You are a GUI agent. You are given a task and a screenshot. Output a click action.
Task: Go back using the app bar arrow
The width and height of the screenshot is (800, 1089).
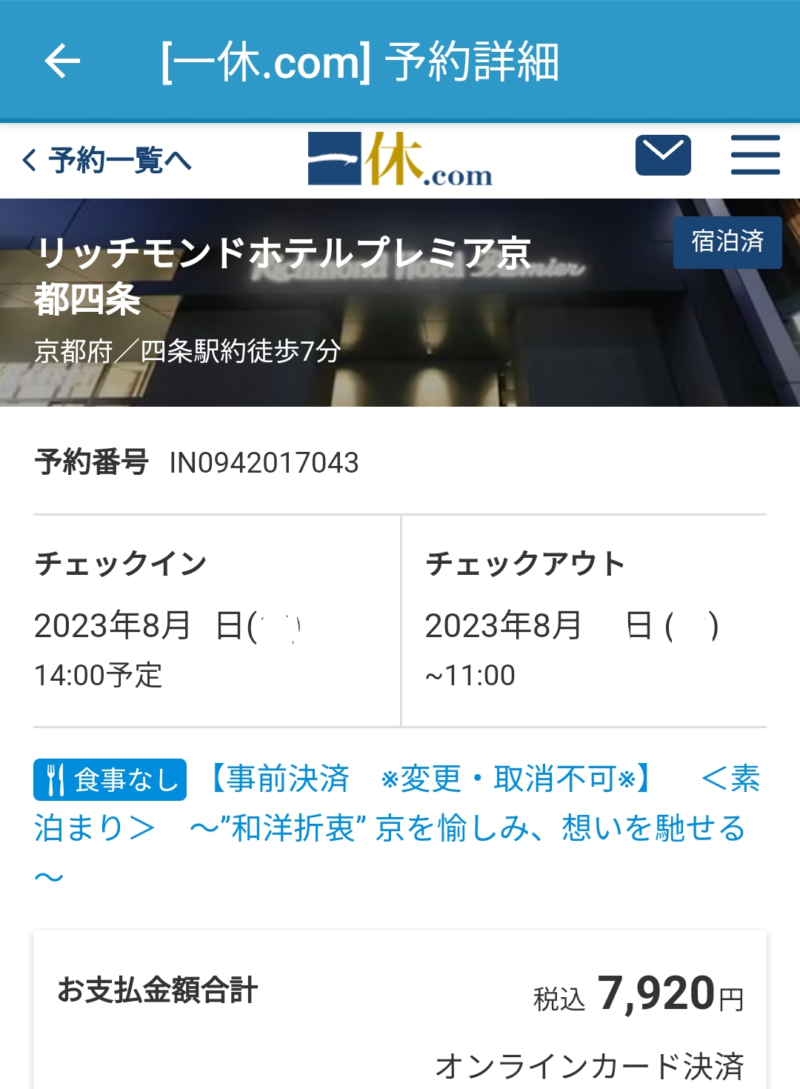(62, 62)
